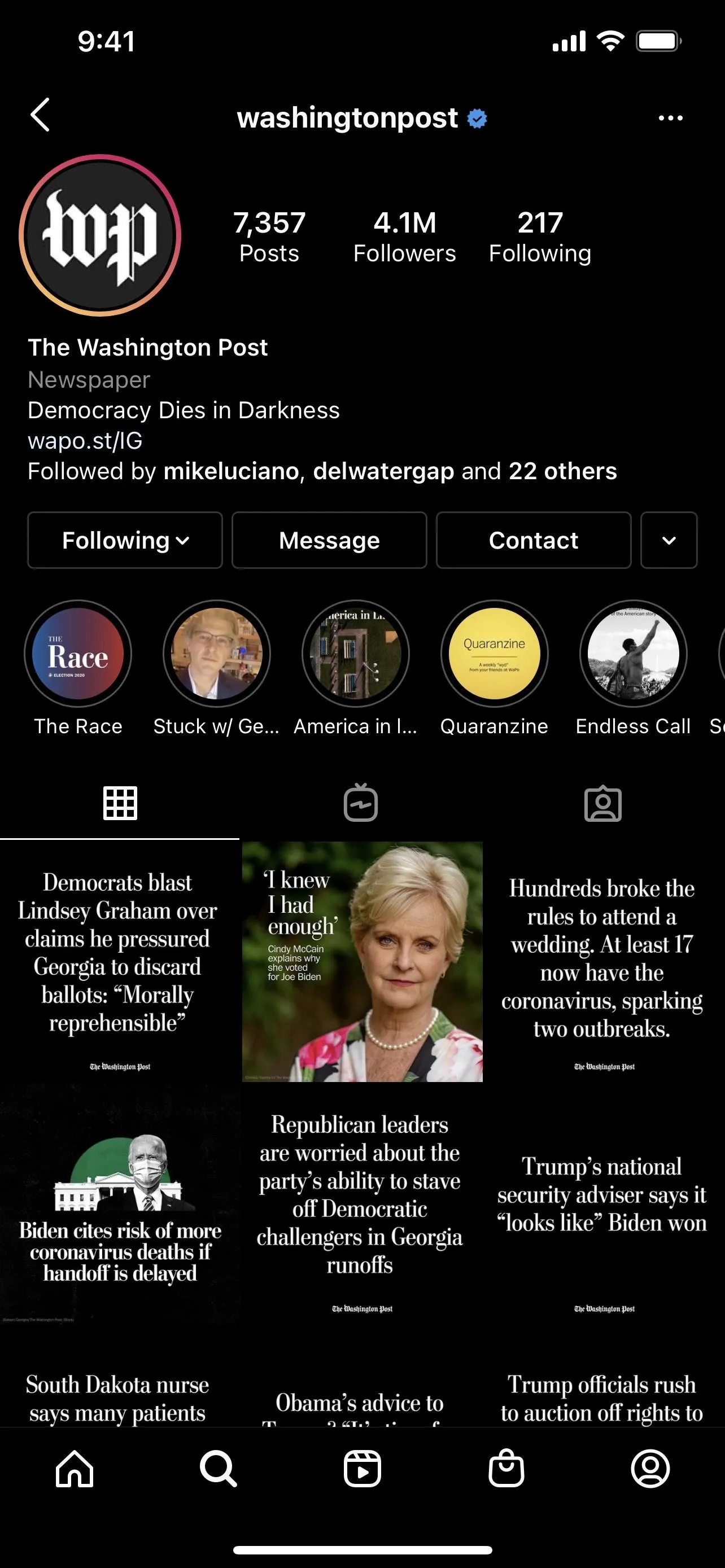Open the 217 Following list
The height and width of the screenshot is (1568, 725).
[540, 237]
